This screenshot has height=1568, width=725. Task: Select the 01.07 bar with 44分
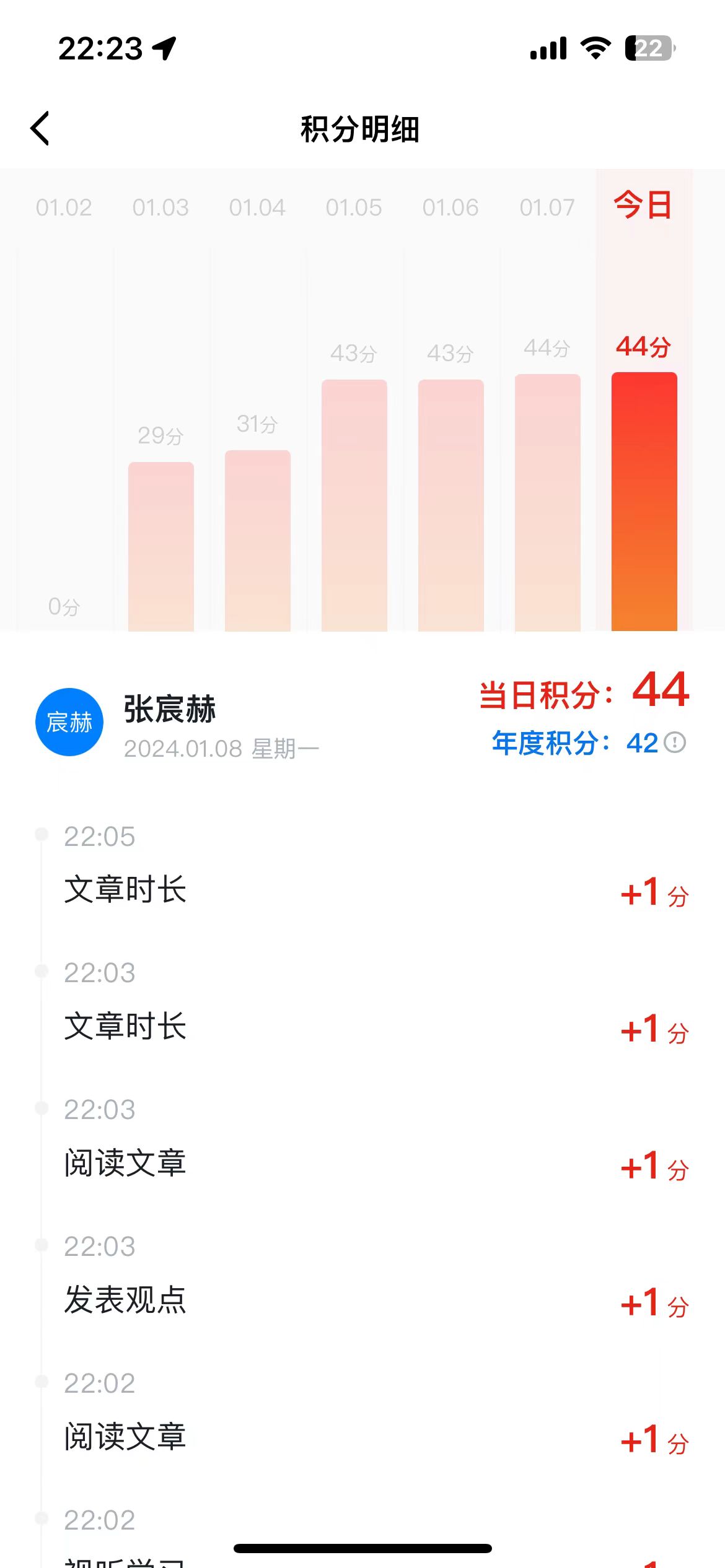(548, 502)
